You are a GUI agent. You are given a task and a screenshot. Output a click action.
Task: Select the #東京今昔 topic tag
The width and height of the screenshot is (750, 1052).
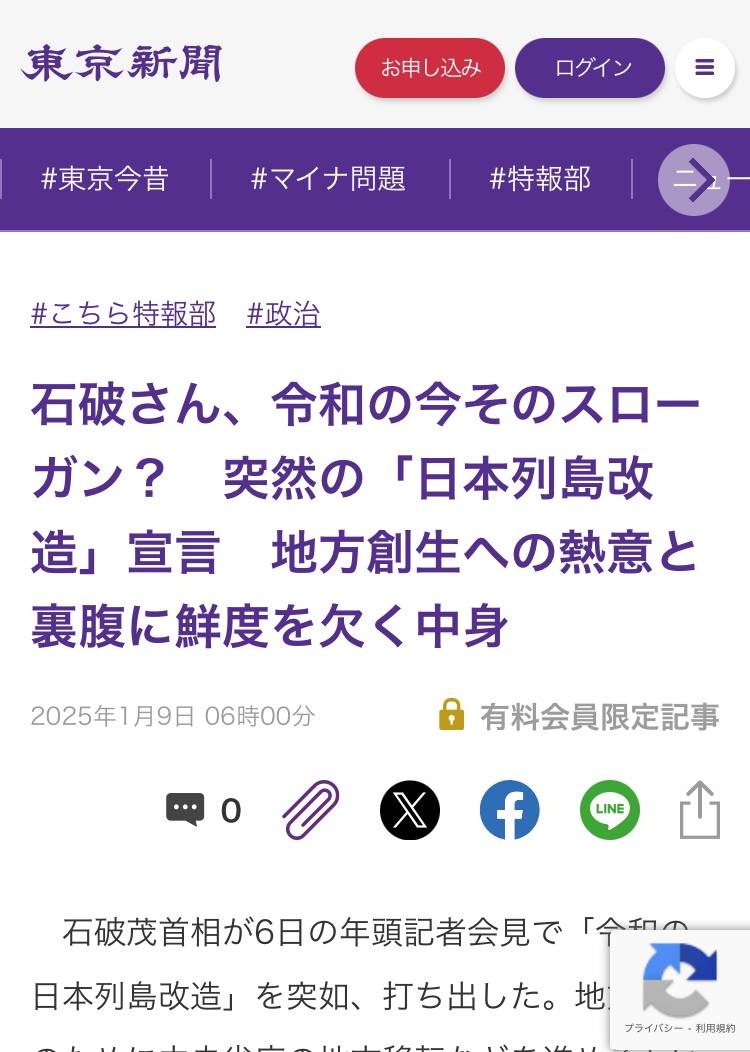pyautogui.click(x=105, y=179)
